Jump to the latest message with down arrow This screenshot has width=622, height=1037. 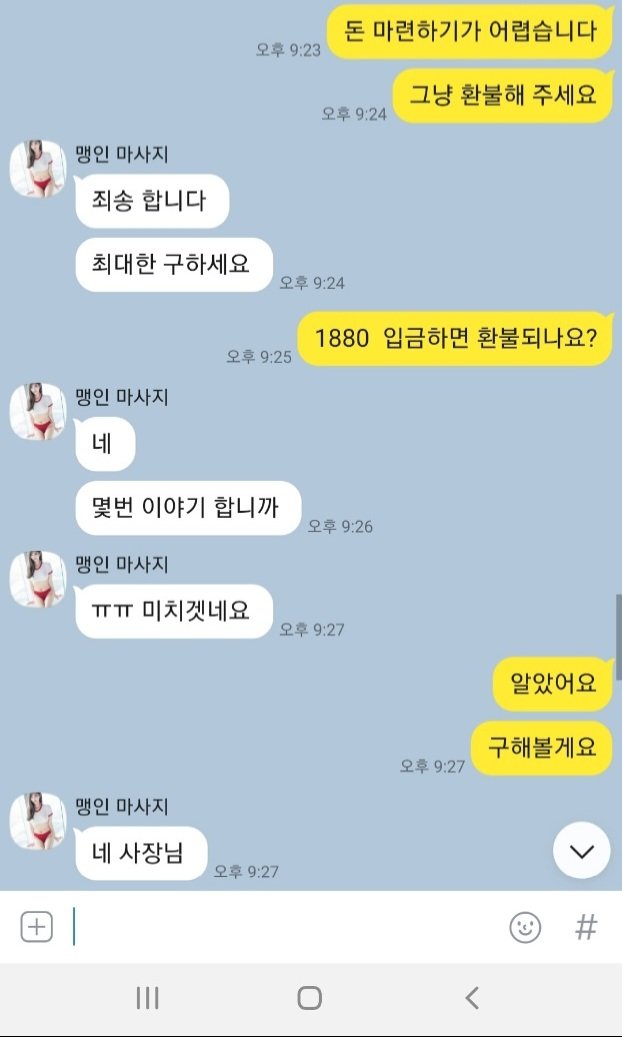click(x=581, y=850)
